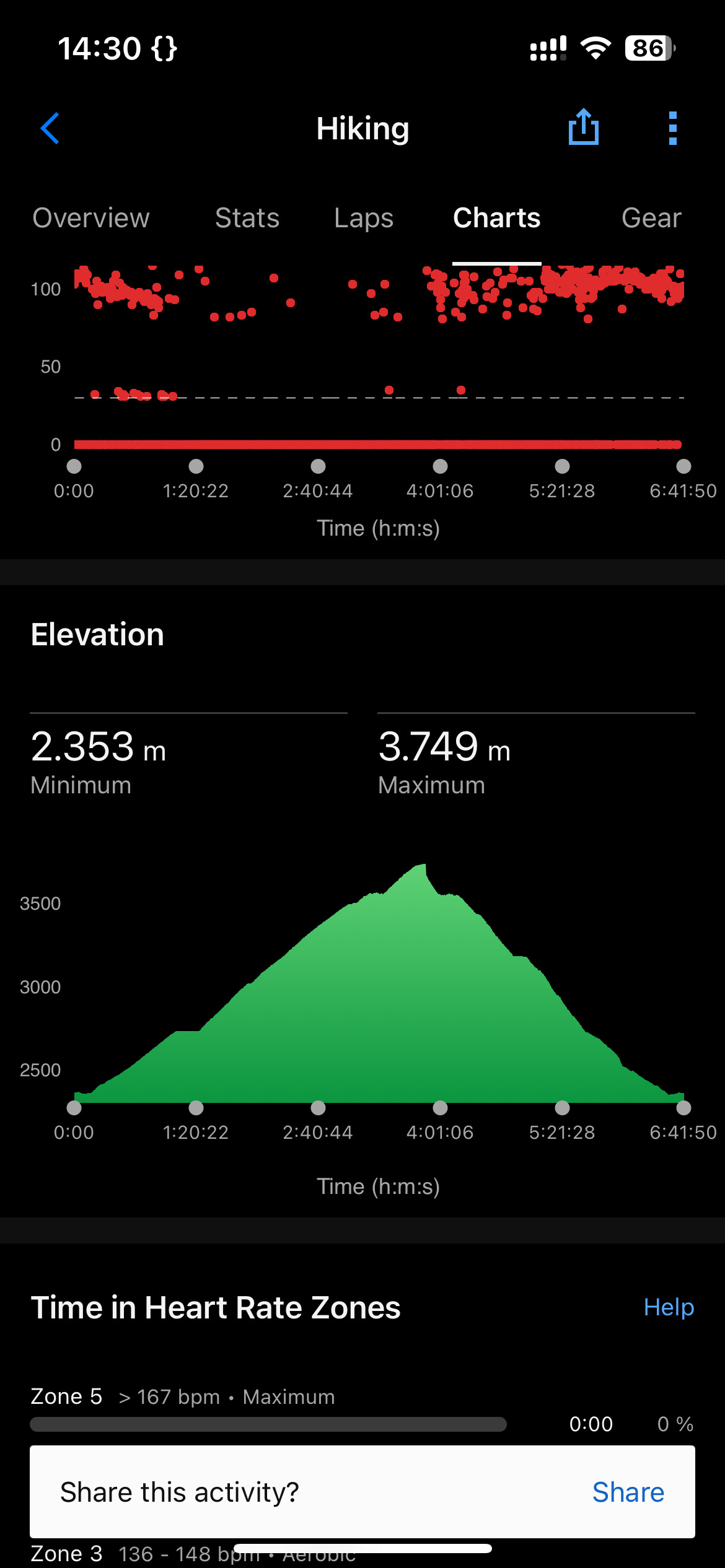725x1568 pixels.
Task: Switch to the Overview tab
Action: (91, 218)
